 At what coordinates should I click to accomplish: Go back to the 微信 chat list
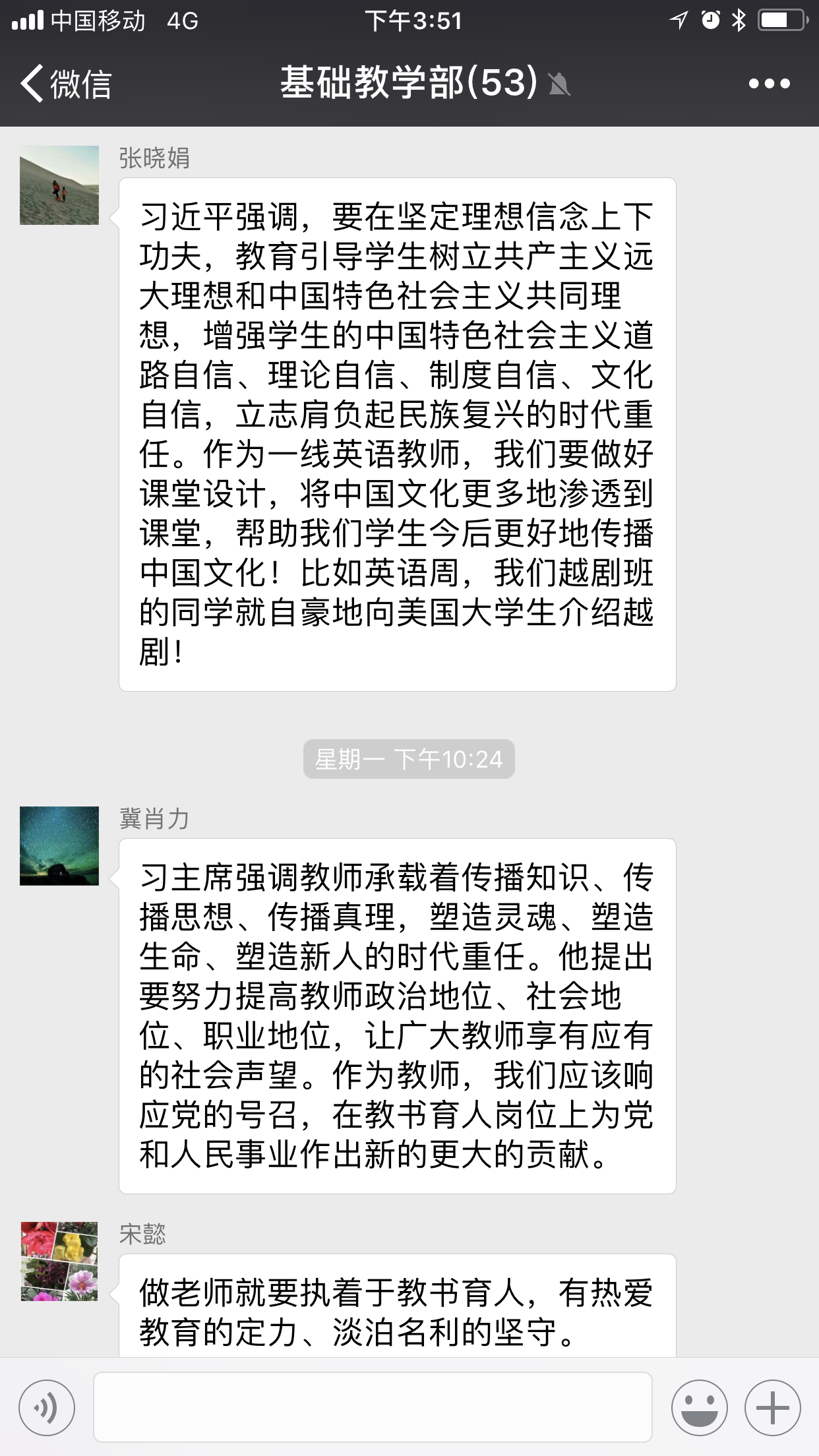[x=65, y=84]
